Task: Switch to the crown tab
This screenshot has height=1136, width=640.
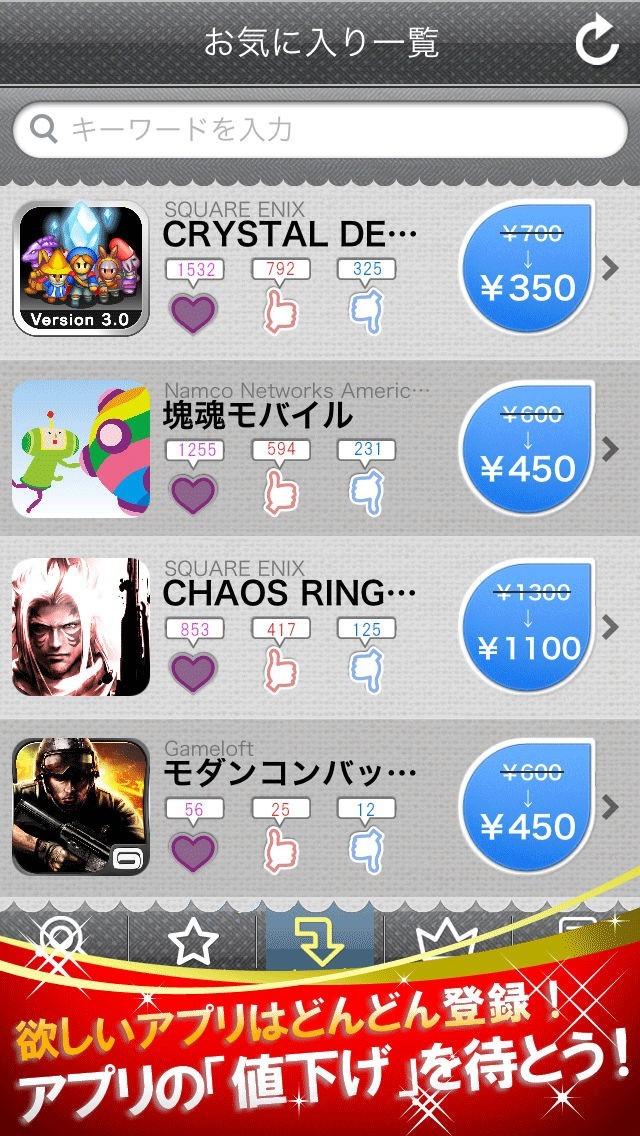Action: pos(448,940)
